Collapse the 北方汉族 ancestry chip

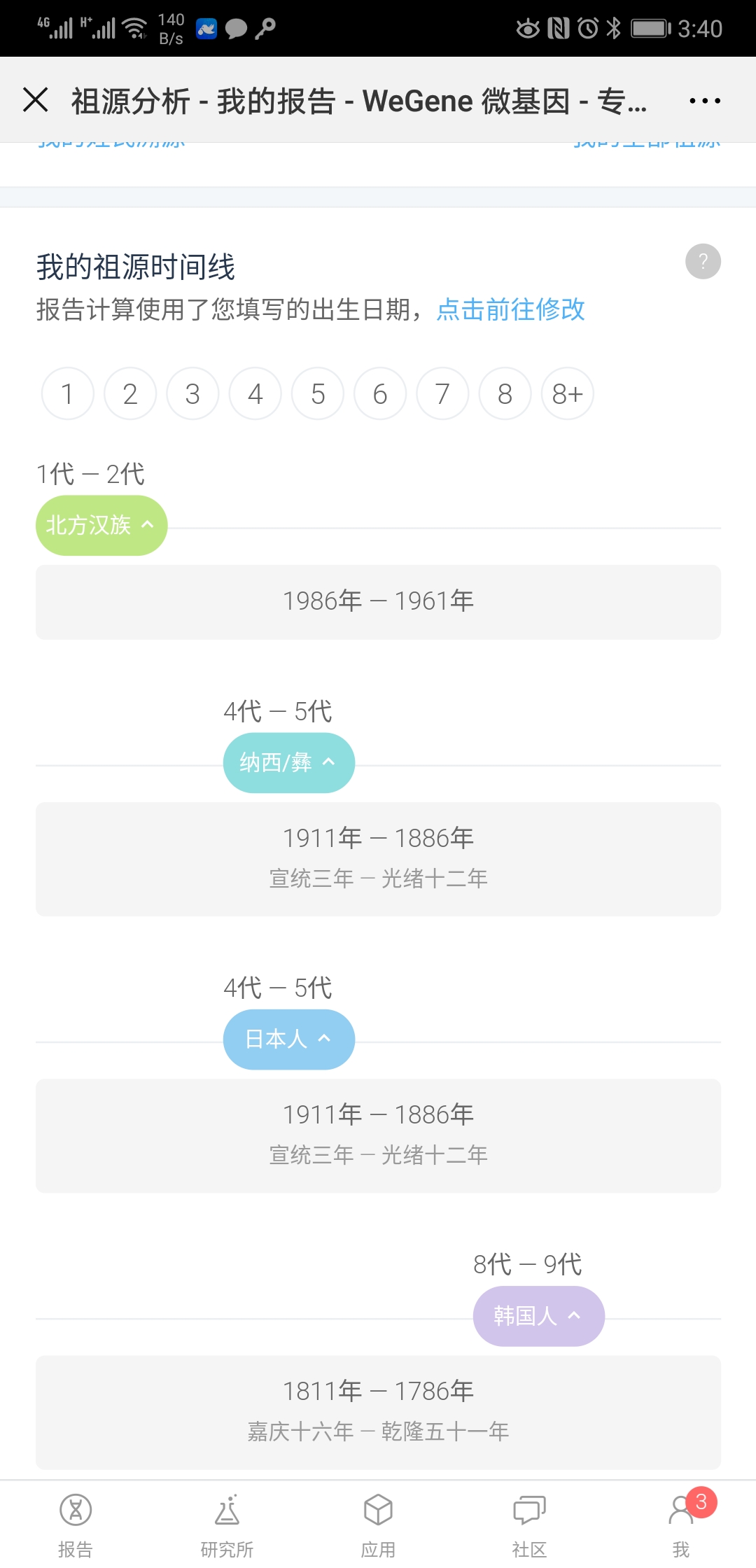point(101,525)
